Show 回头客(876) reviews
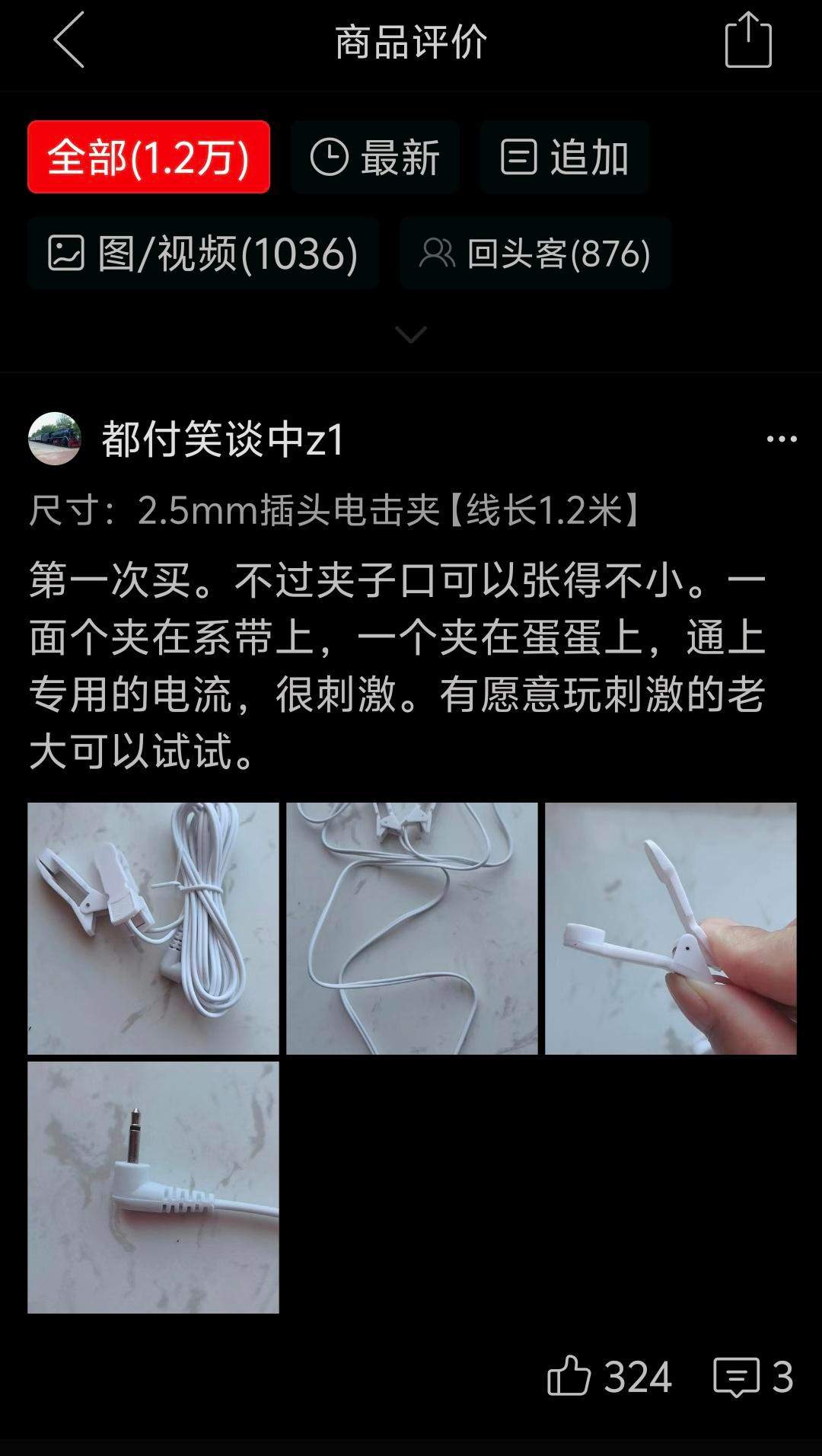The width and height of the screenshot is (822, 1456). pyautogui.click(x=535, y=253)
